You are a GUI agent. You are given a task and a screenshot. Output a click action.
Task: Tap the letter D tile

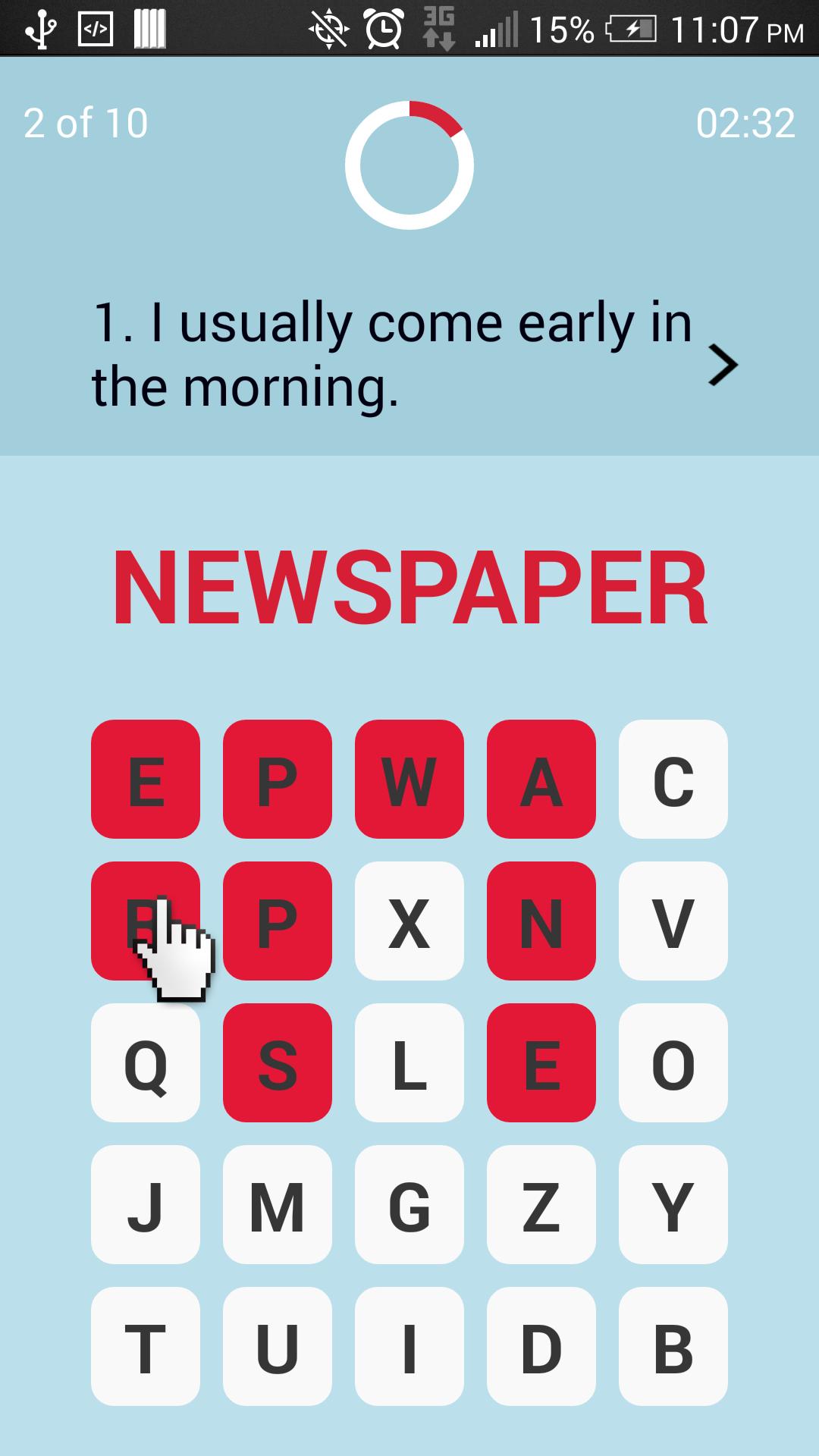pyautogui.click(x=541, y=1347)
